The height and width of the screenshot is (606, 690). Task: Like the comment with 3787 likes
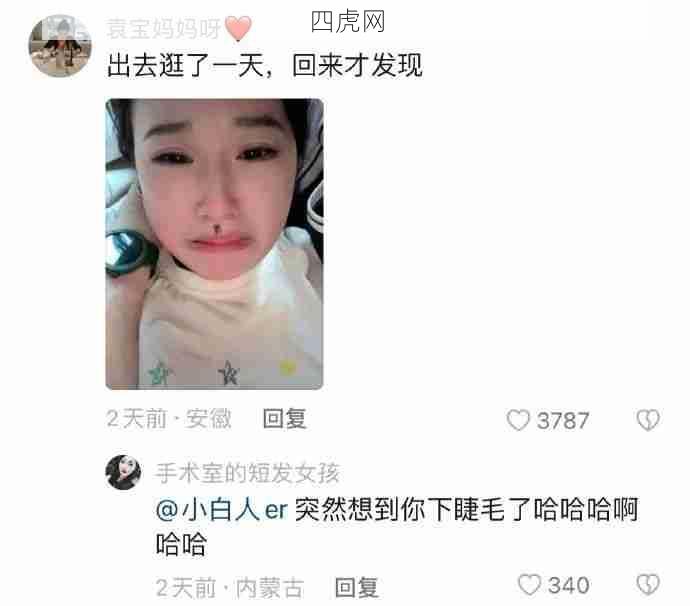(x=518, y=420)
